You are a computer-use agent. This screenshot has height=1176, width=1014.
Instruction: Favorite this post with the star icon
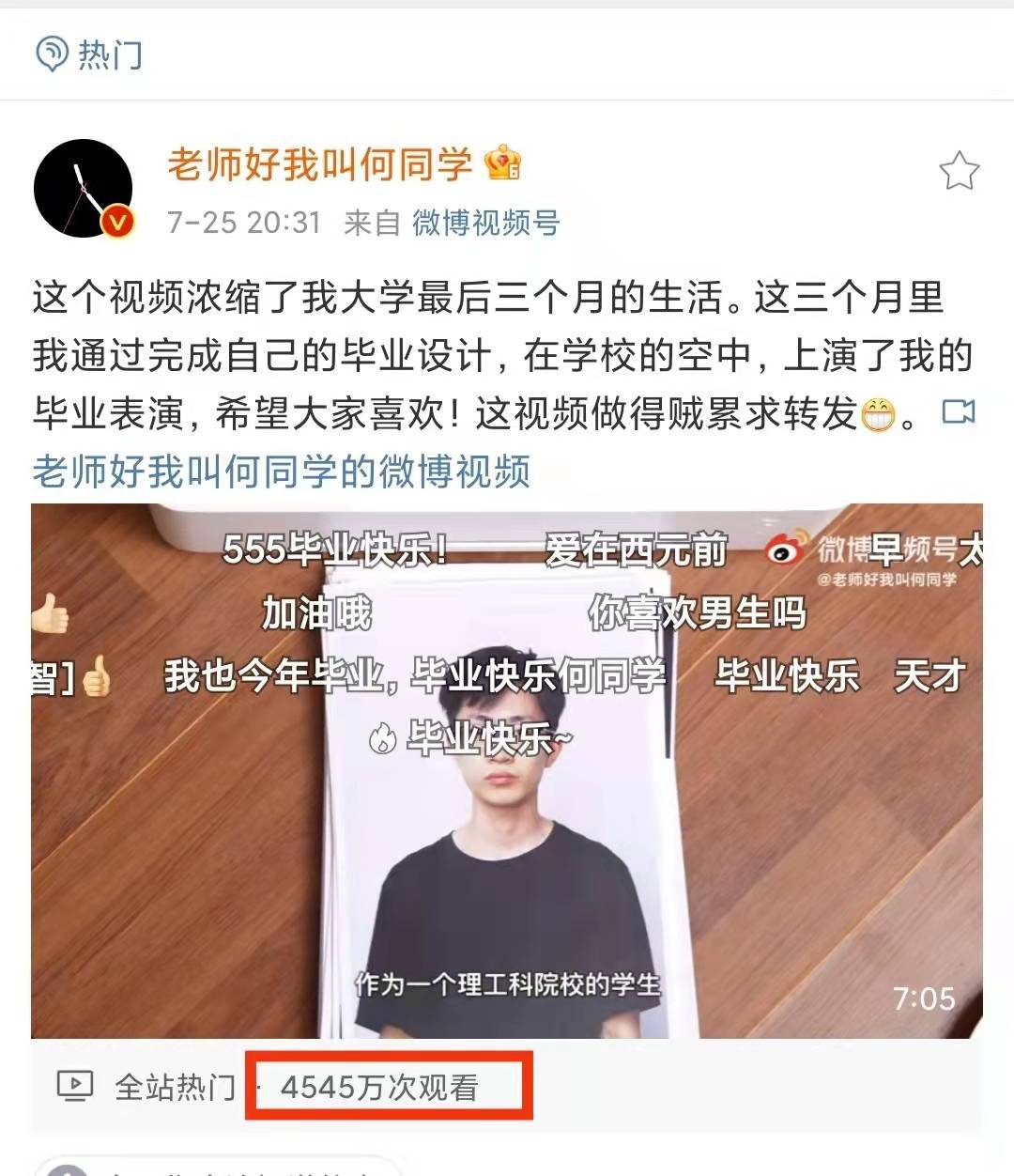point(959,172)
